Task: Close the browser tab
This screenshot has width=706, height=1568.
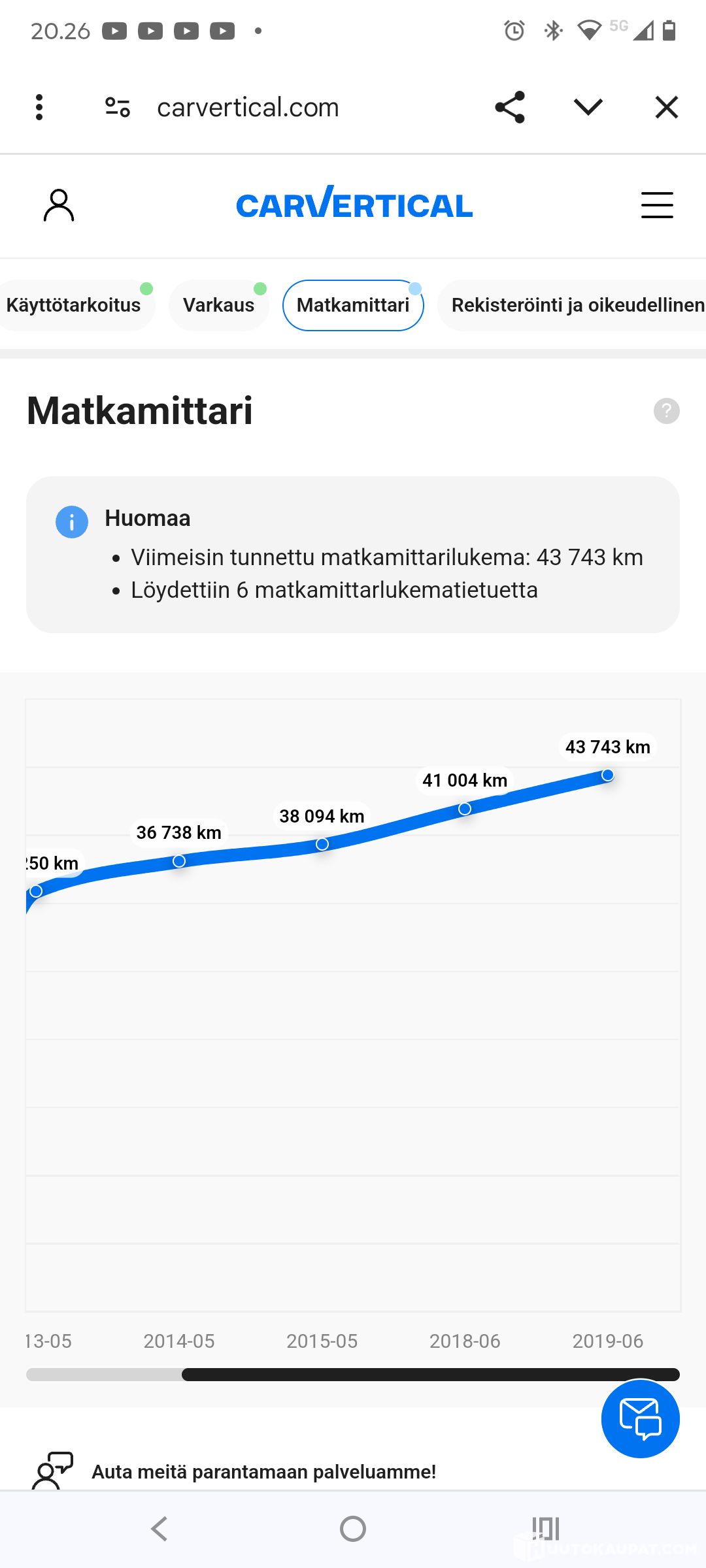Action: pos(666,107)
